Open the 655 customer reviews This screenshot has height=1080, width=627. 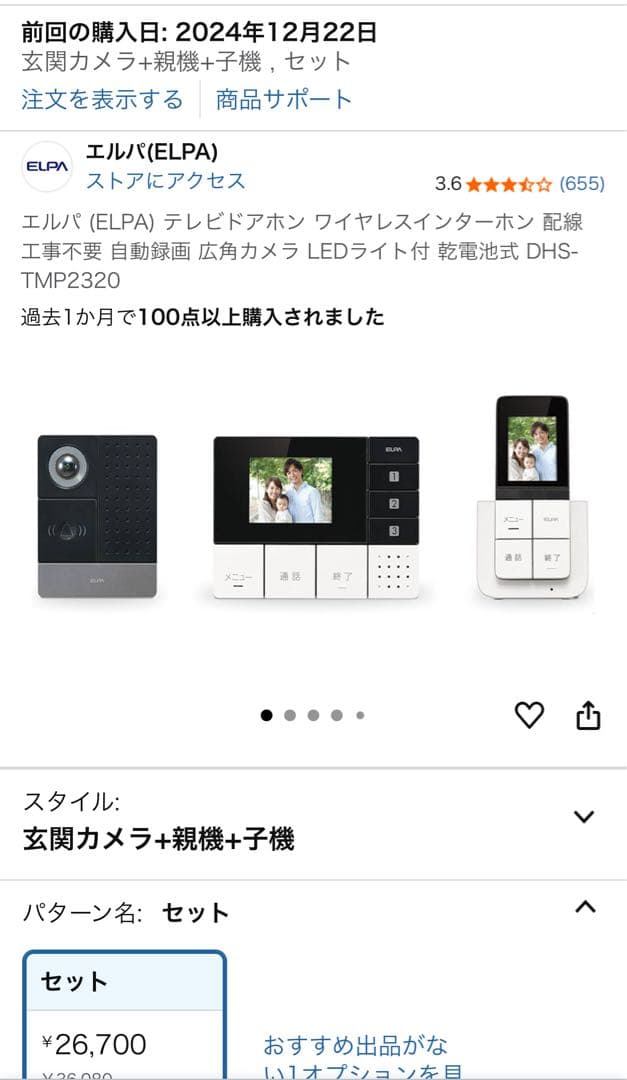[x=582, y=183]
